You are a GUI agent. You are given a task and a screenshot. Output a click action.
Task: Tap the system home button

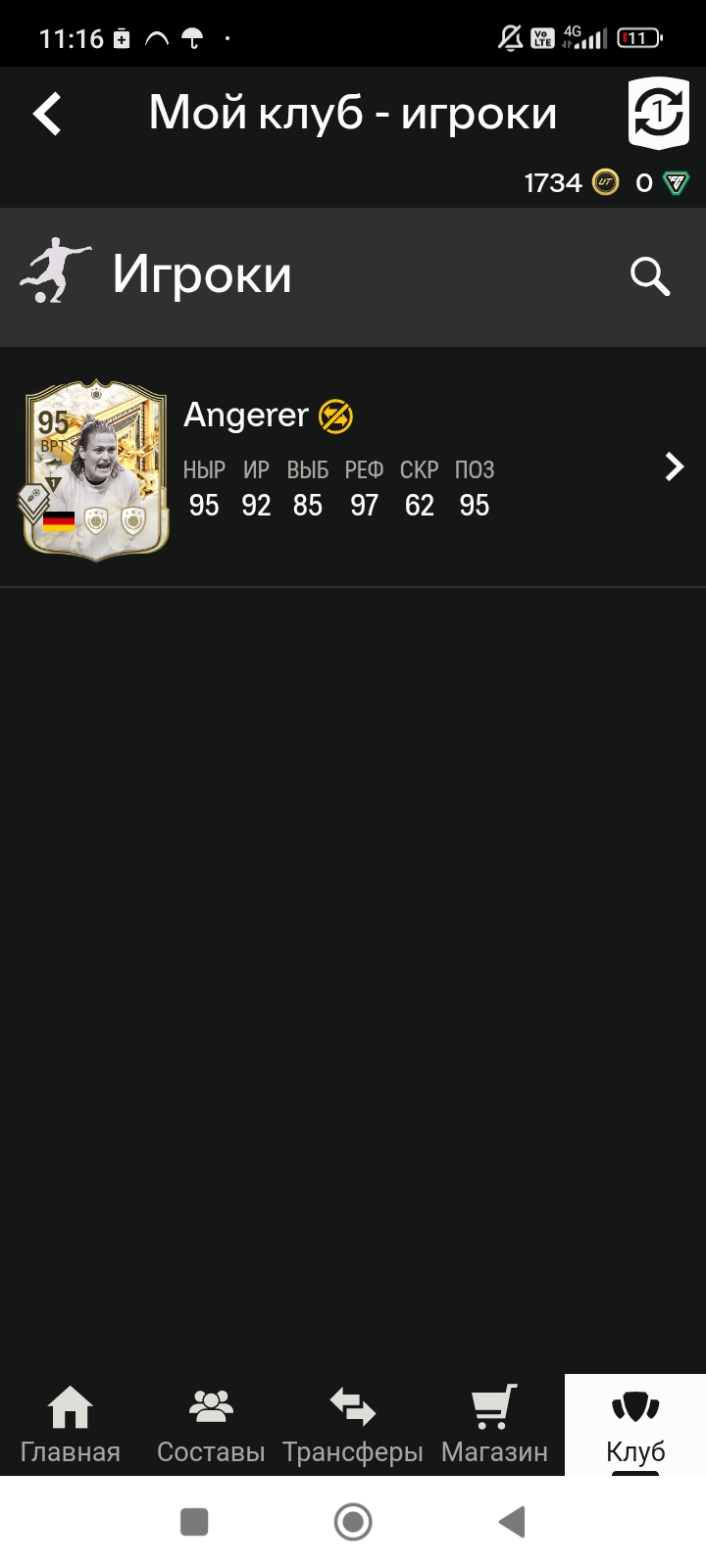pos(353,1522)
